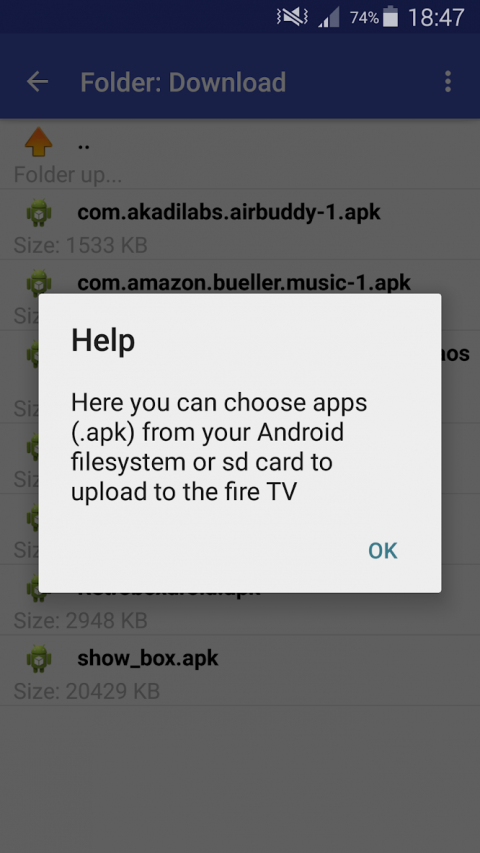This screenshot has height=853, width=480.
Task: Tap the back arrow in the toolbar
Action: [x=38, y=82]
